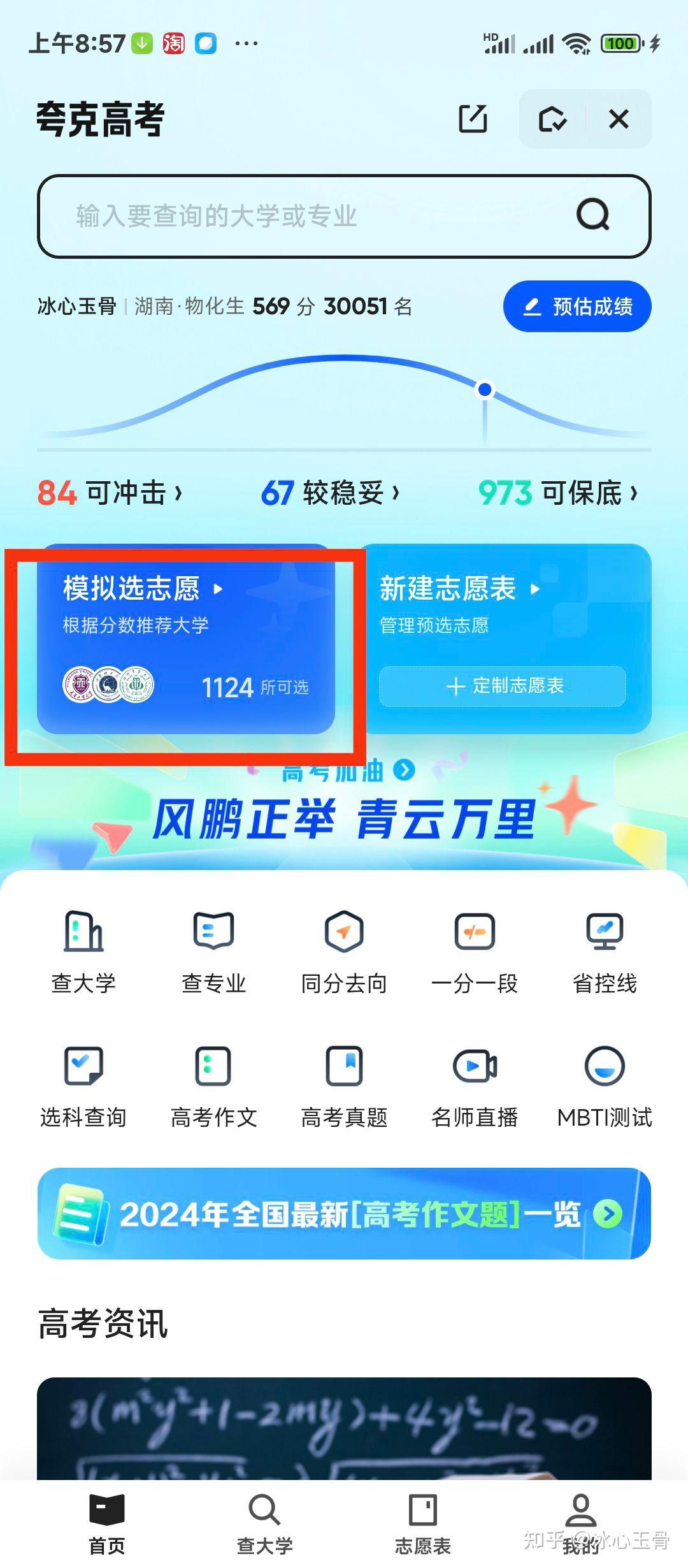Tap the share icon beside 夸克高考
Screen dimensions: 688x1568
coord(473,119)
